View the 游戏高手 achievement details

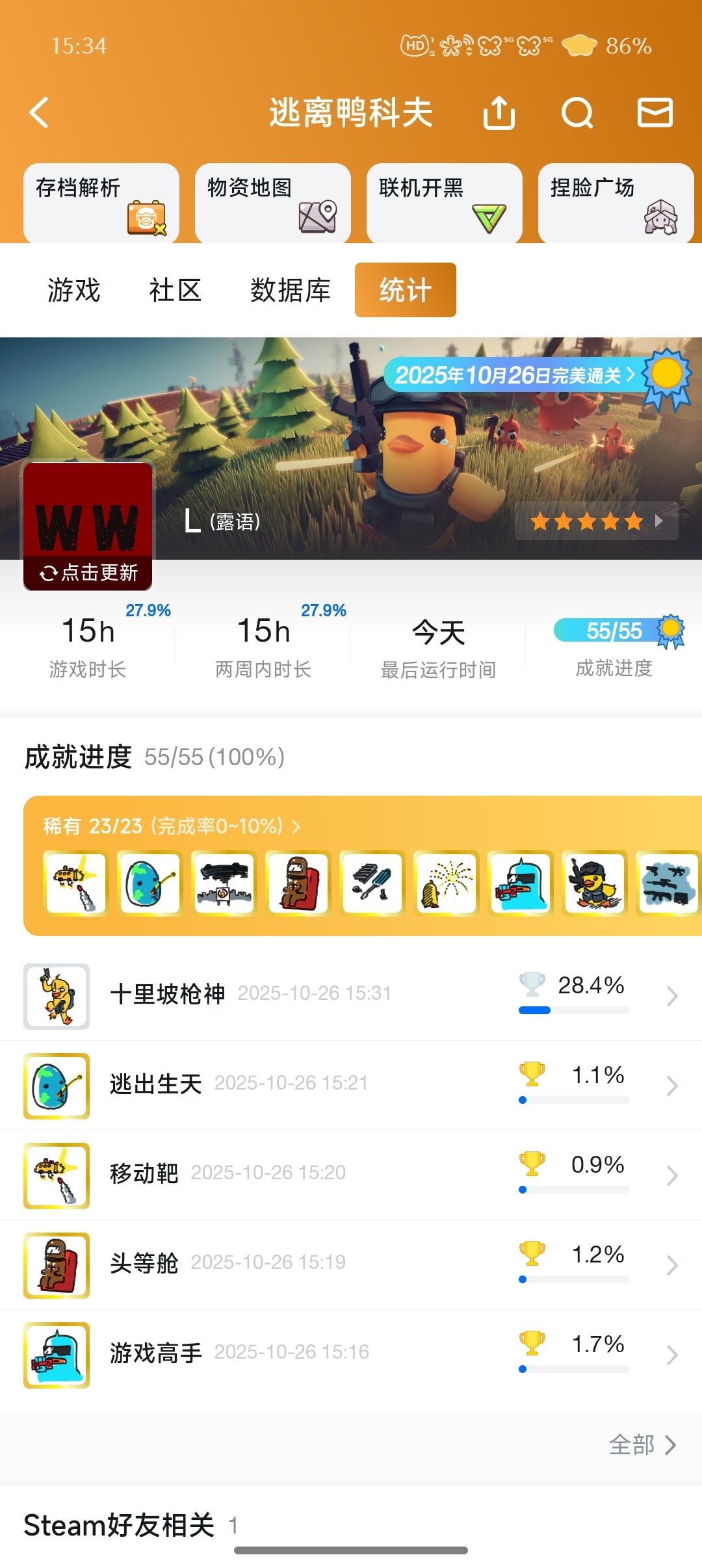point(351,1354)
